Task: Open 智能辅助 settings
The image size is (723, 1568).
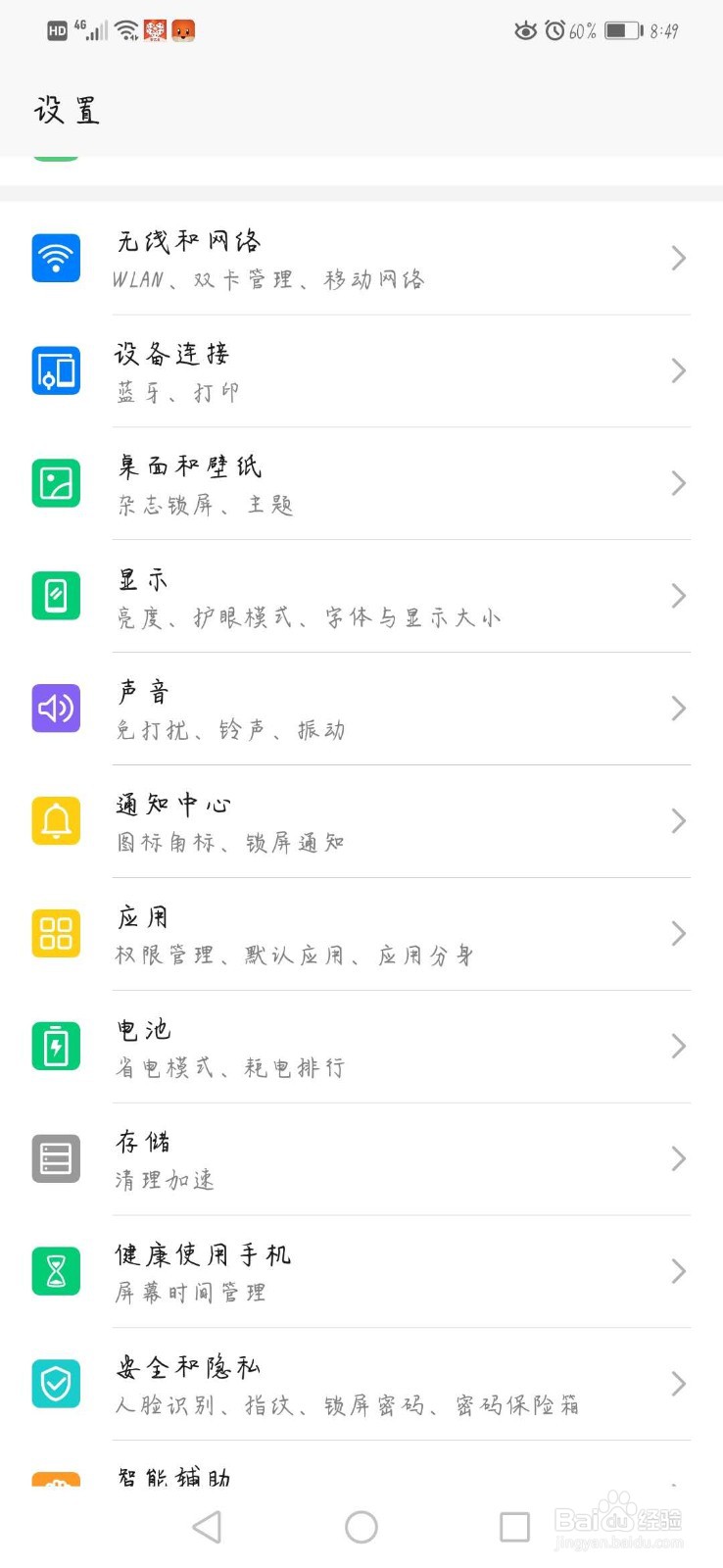Action: tap(361, 1466)
